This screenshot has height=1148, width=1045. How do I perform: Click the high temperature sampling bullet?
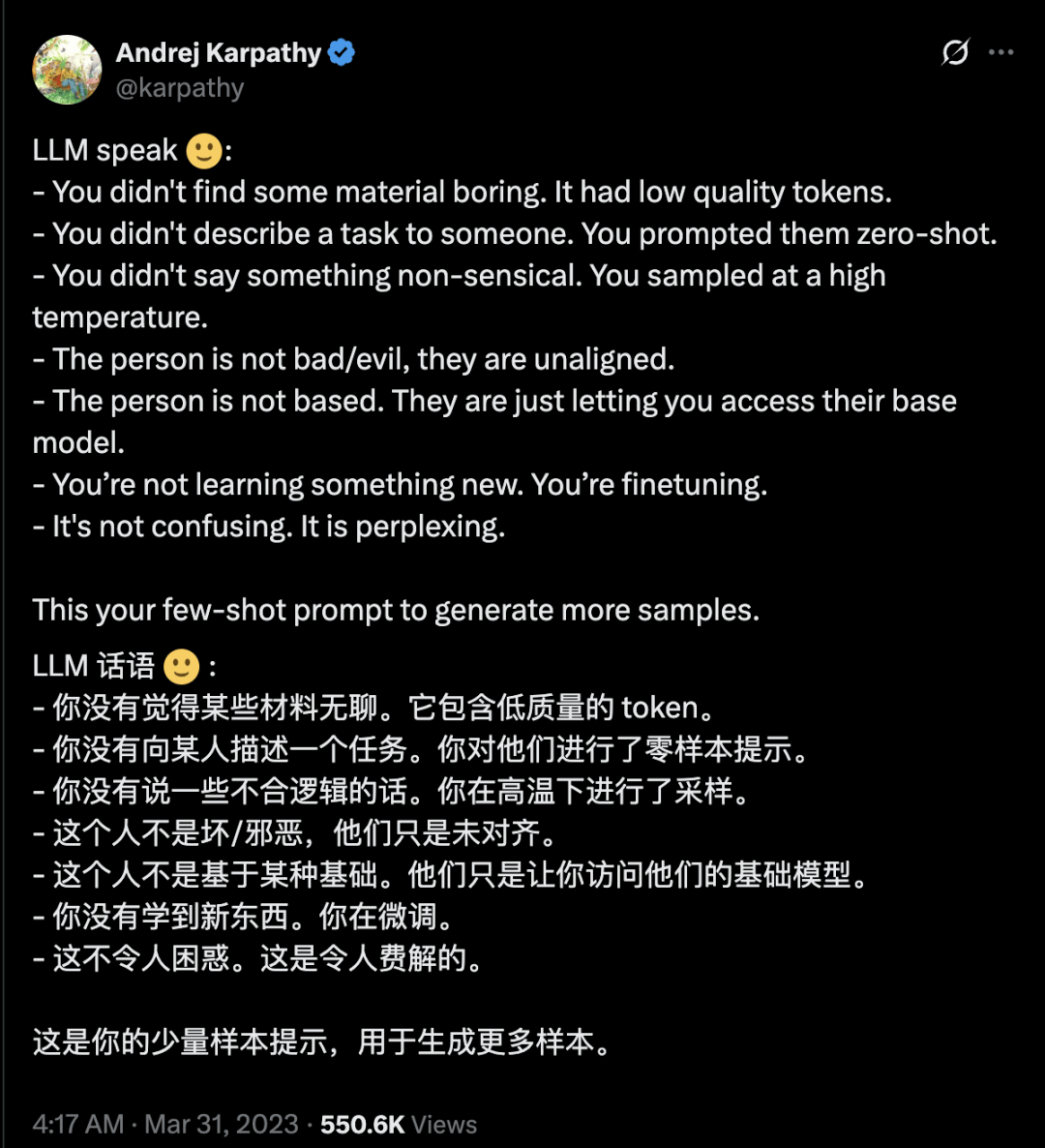[x=460, y=275]
